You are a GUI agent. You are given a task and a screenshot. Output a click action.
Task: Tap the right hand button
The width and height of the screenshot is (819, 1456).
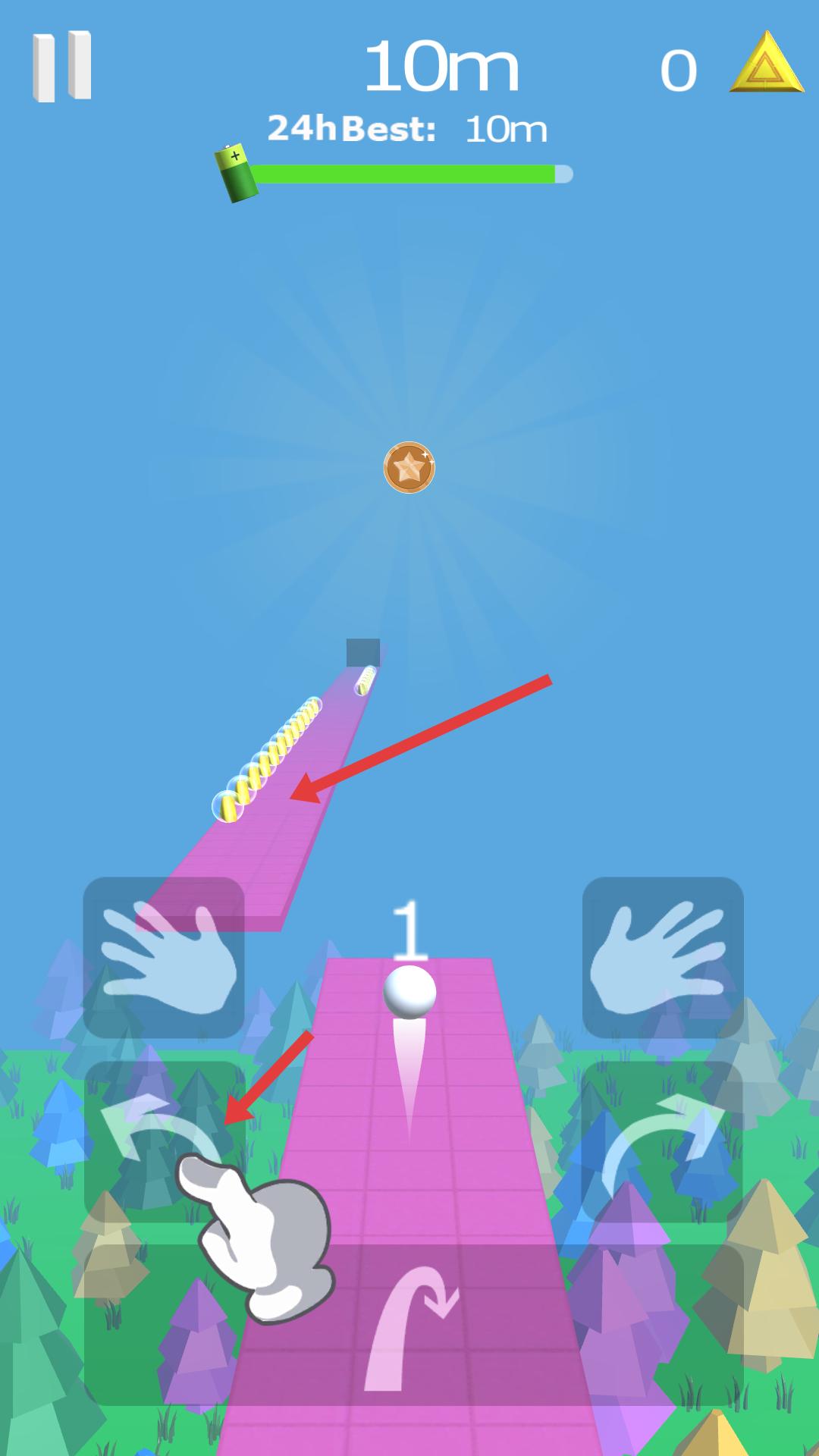tap(663, 957)
